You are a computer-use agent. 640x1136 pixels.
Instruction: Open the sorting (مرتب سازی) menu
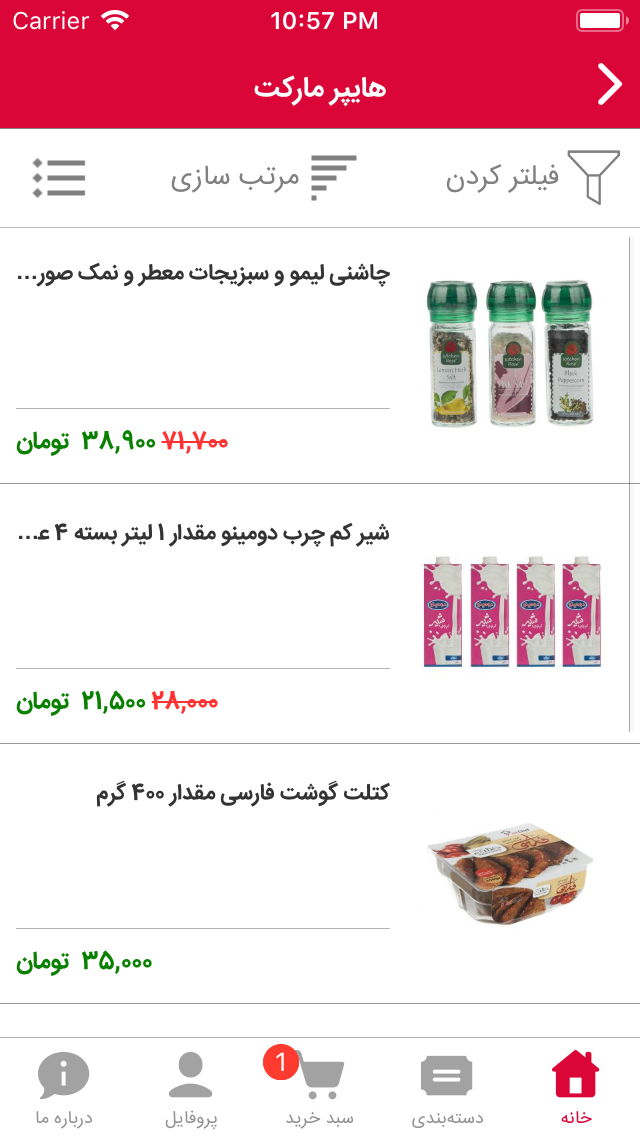pos(264,178)
